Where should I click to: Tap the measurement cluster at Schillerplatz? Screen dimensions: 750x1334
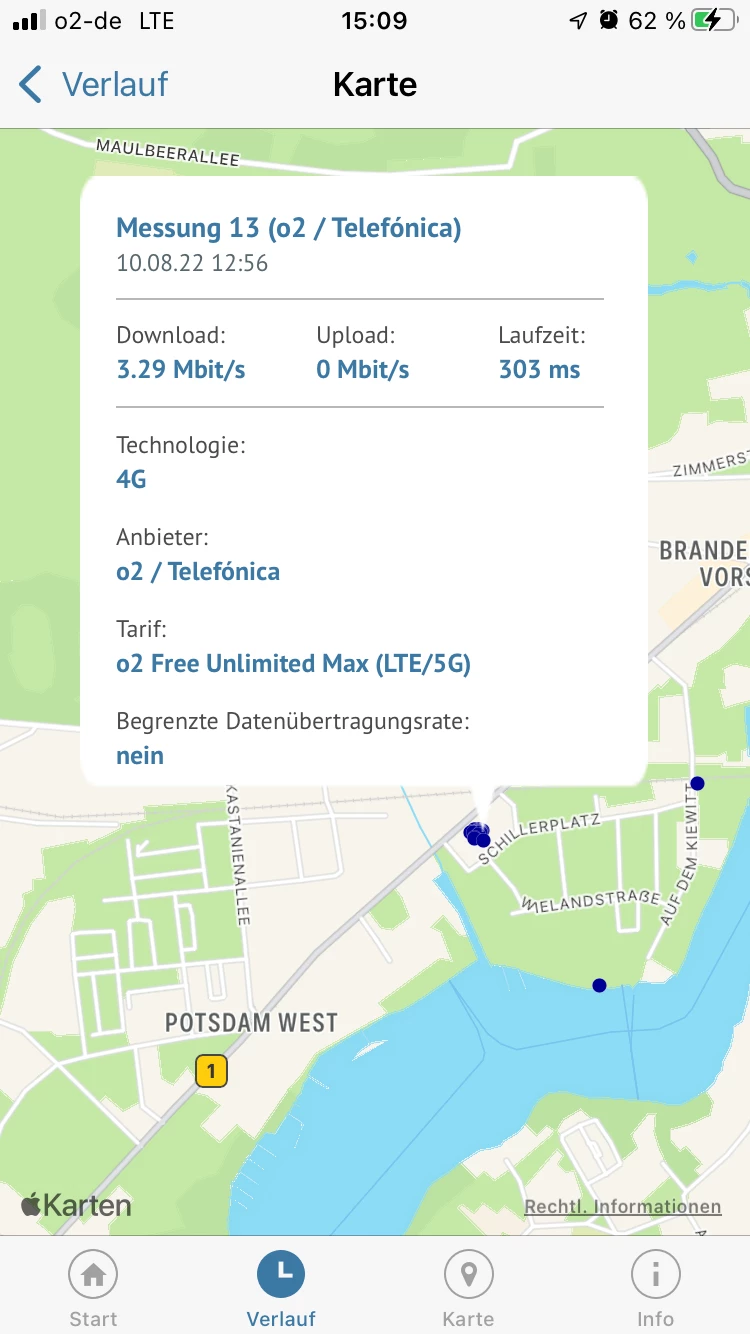coord(477,834)
